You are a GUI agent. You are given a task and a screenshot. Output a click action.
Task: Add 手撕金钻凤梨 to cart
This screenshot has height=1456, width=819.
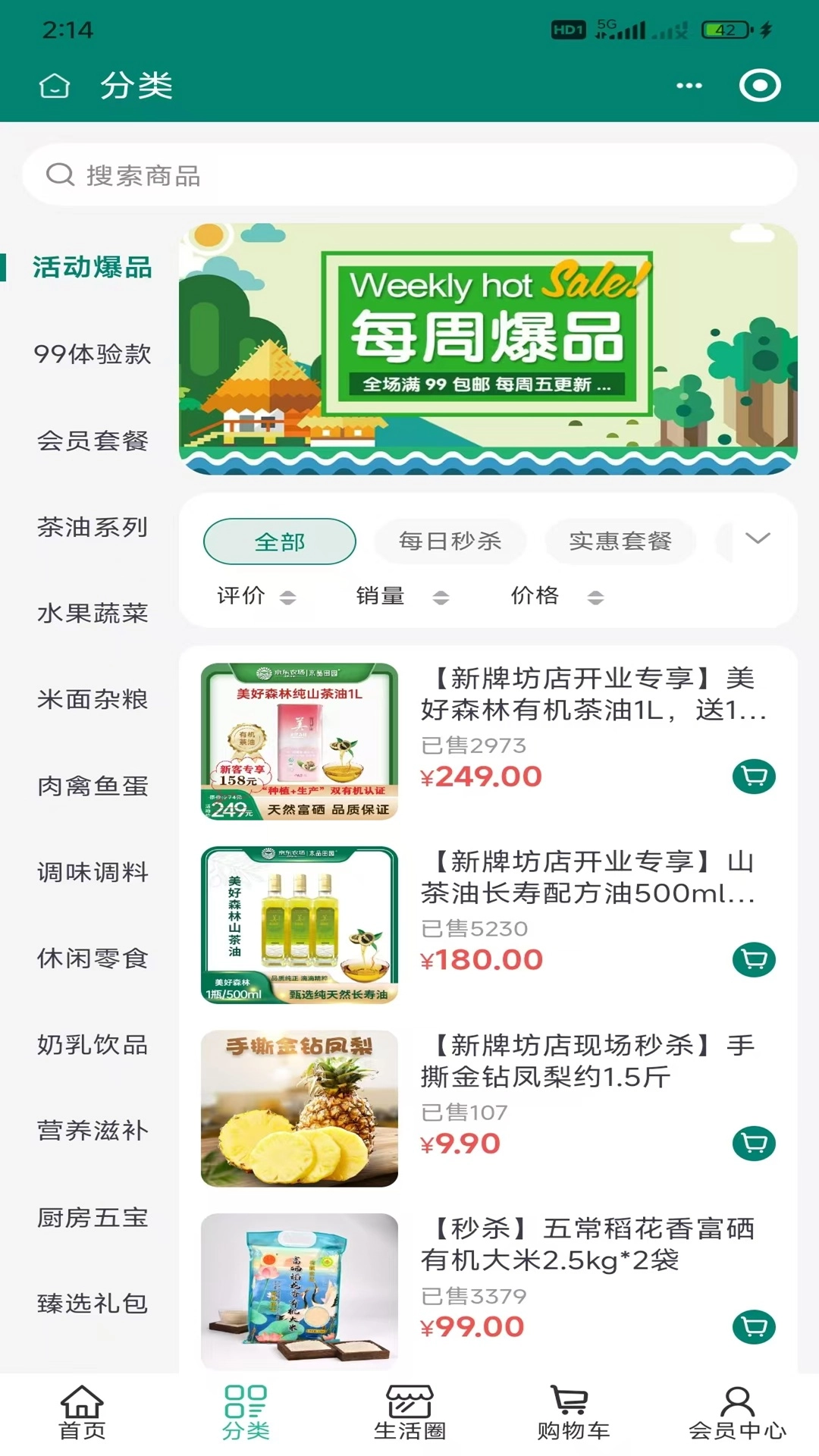tap(754, 1144)
